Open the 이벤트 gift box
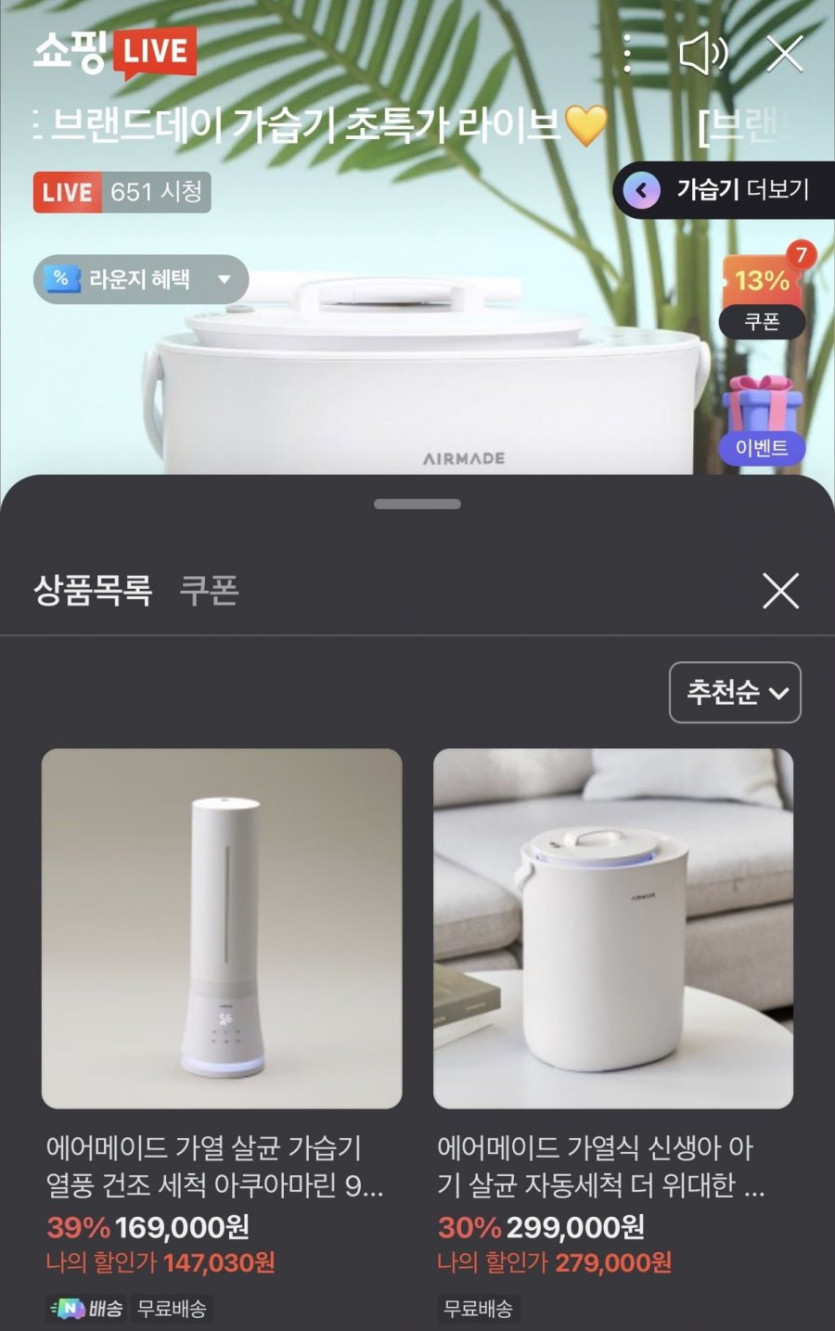835x1331 pixels. pos(763,420)
